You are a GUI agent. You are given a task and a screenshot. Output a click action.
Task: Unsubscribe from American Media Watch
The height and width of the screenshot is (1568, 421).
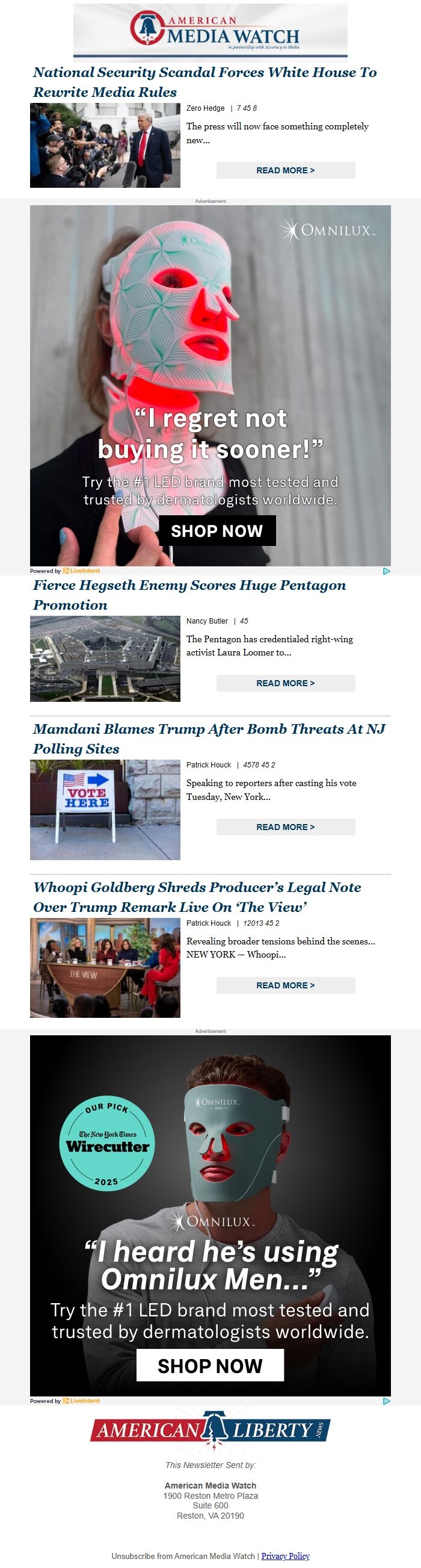click(182, 1556)
